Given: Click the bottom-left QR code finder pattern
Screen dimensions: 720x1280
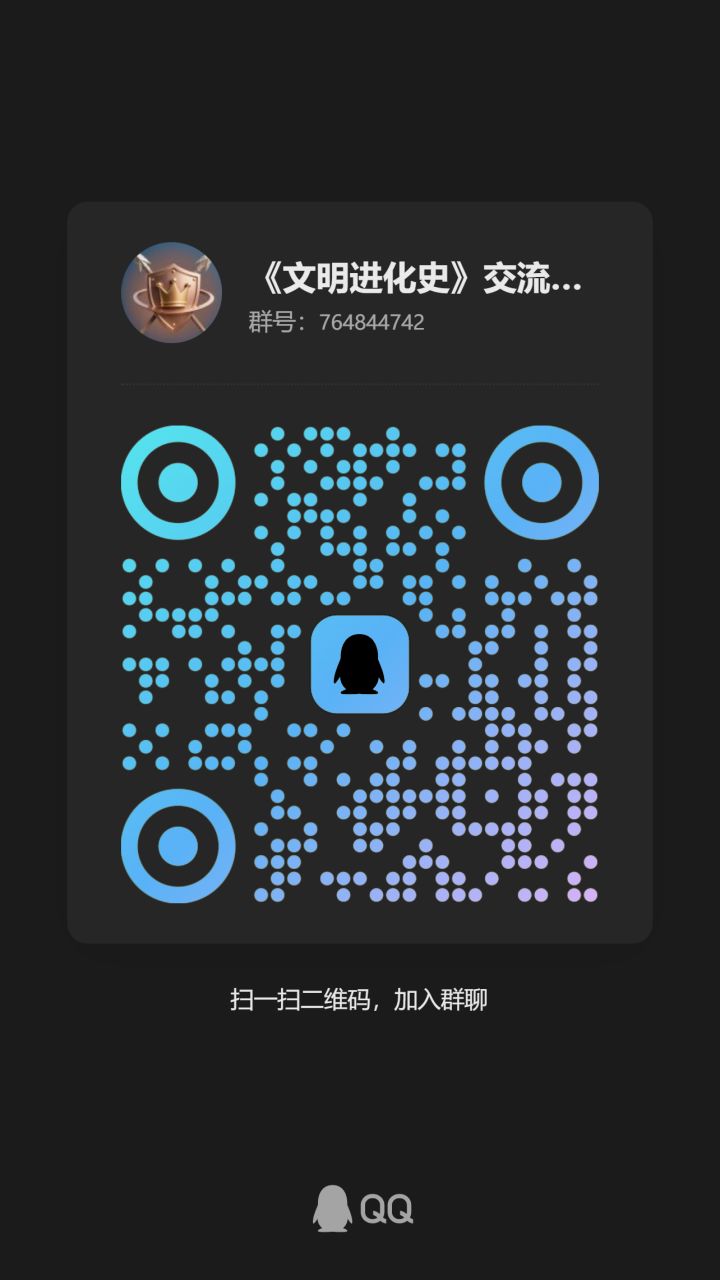Looking at the screenshot, I should click(177, 846).
